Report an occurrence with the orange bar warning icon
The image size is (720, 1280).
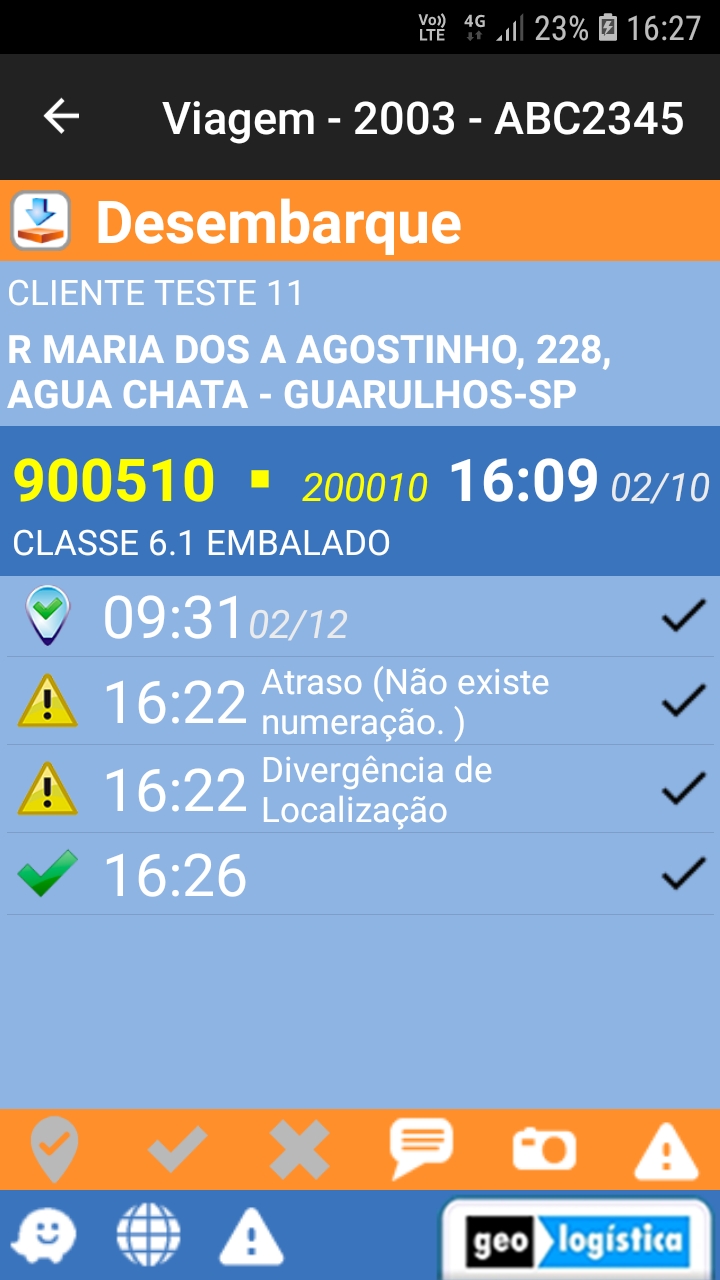coord(666,1151)
